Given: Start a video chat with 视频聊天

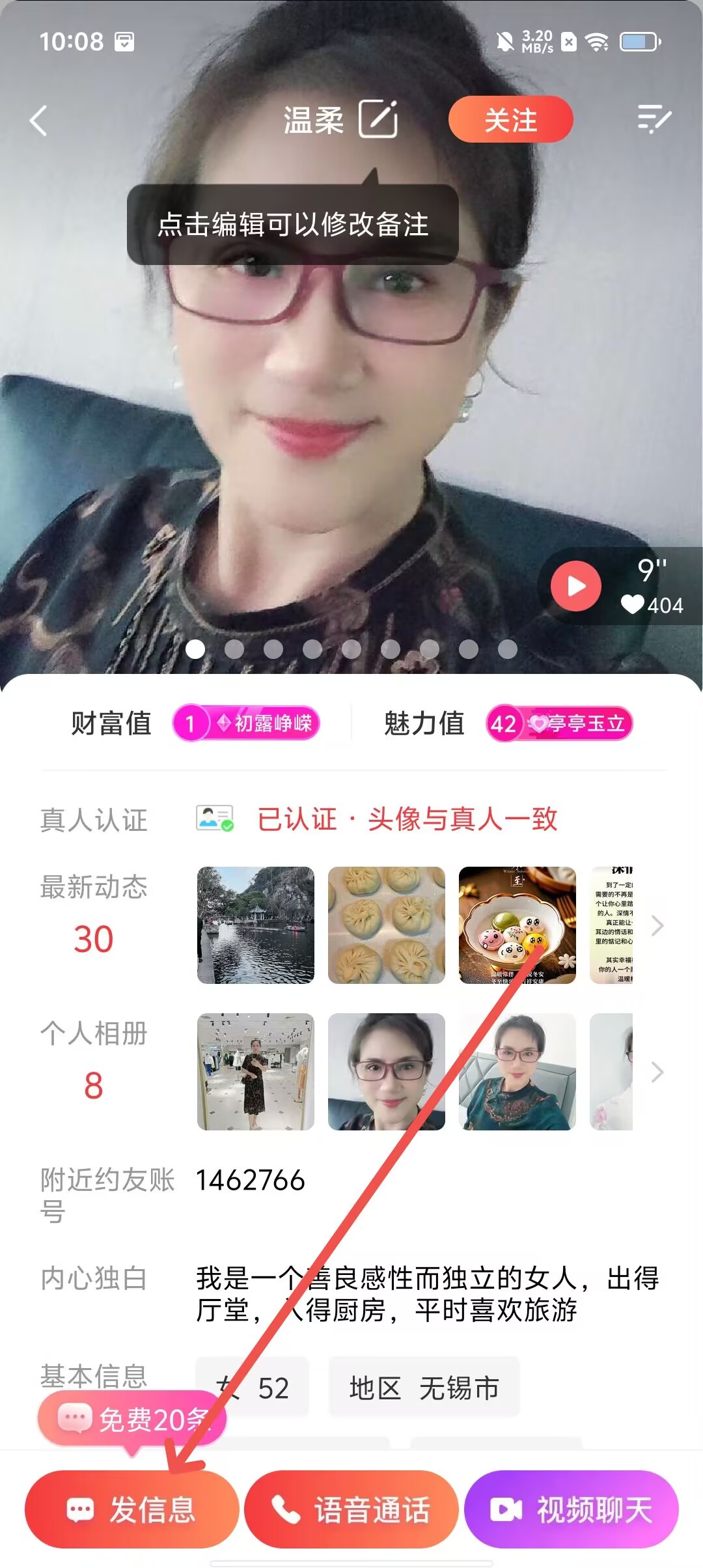Looking at the screenshot, I should (x=572, y=1509).
